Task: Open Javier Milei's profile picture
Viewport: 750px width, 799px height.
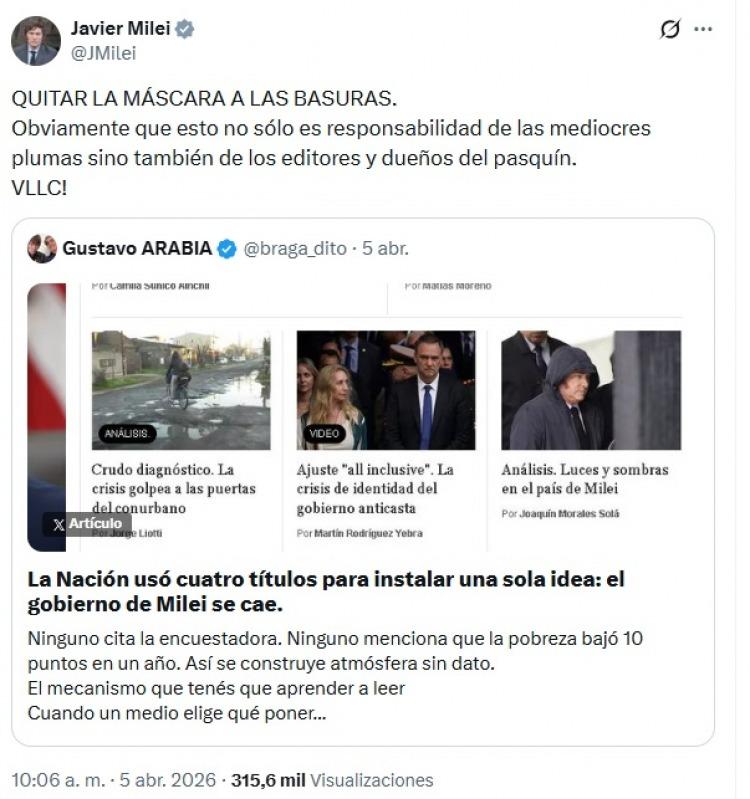Action: (x=35, y=41)
